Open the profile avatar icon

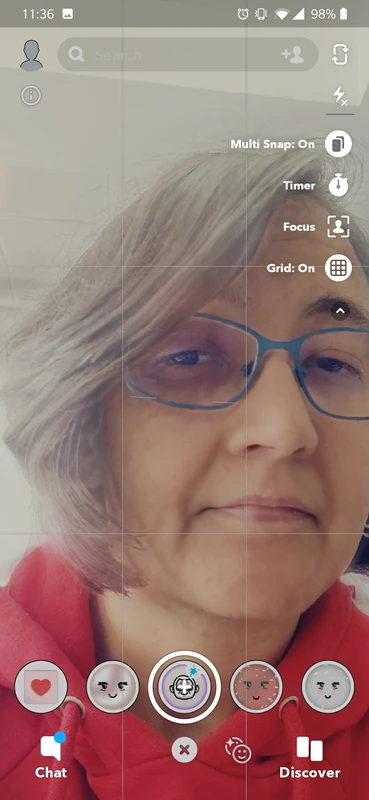pyautogui.click(x=31, y=56)
